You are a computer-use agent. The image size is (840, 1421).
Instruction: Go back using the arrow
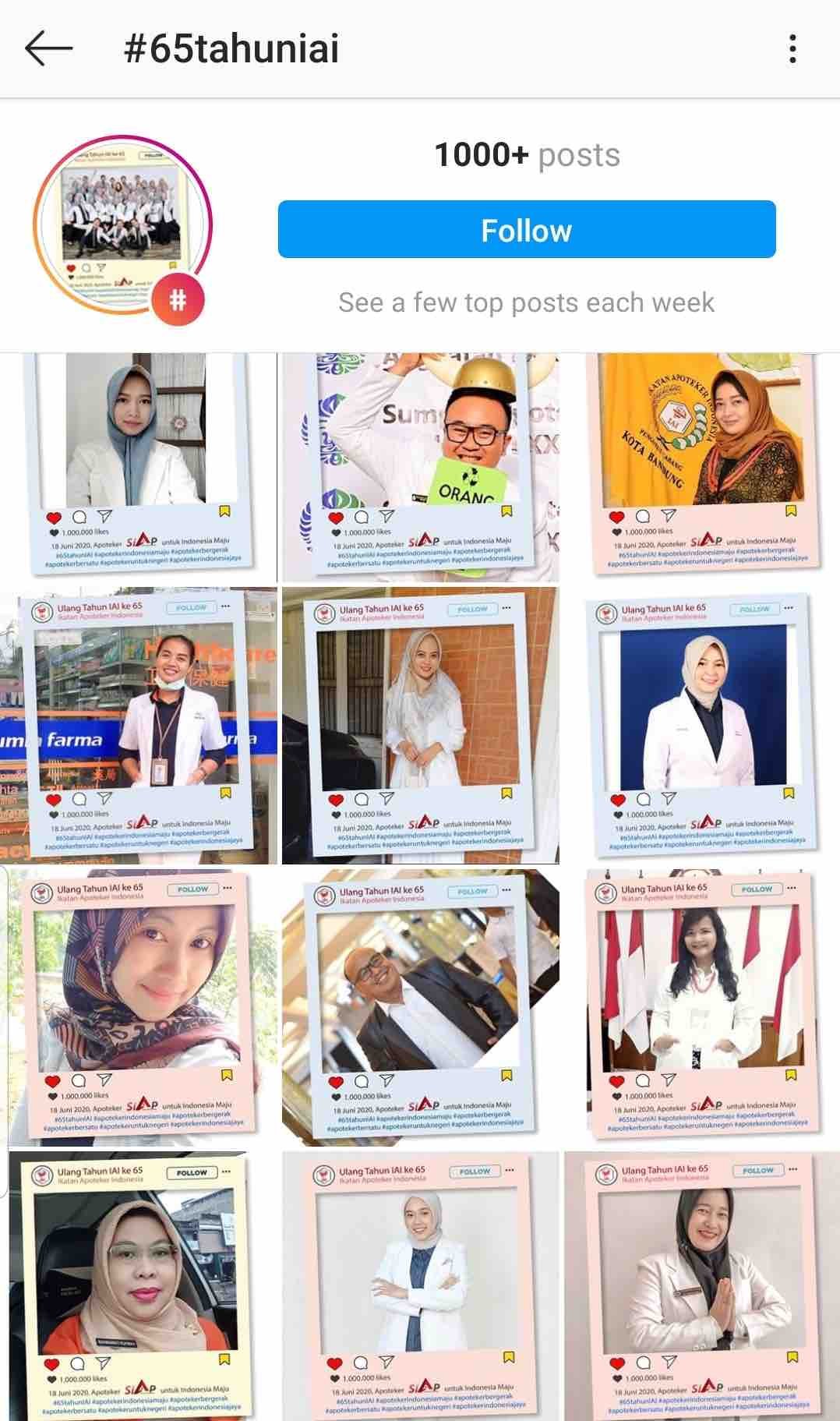(x=49, y=48)
